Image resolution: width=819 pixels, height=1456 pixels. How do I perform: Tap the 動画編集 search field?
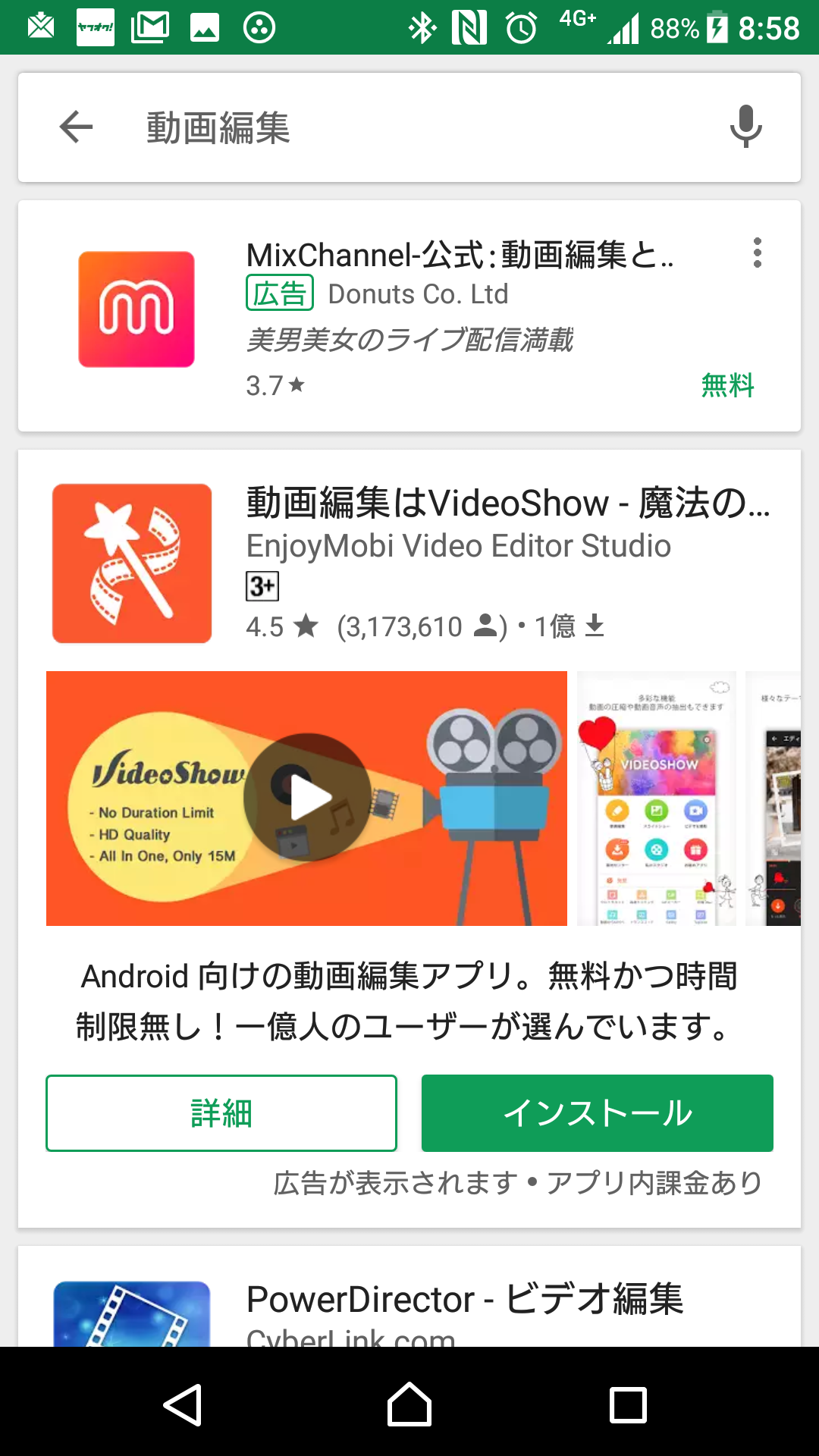(x=409, y=127)
